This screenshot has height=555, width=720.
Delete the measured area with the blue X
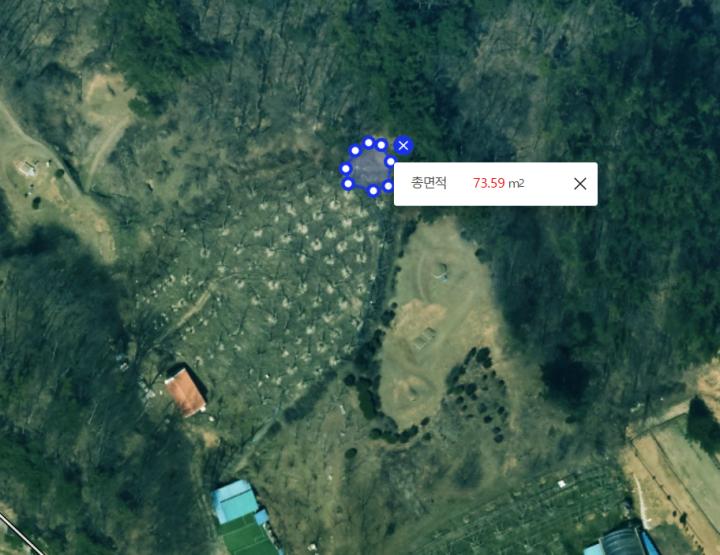[x=403, y=146]
